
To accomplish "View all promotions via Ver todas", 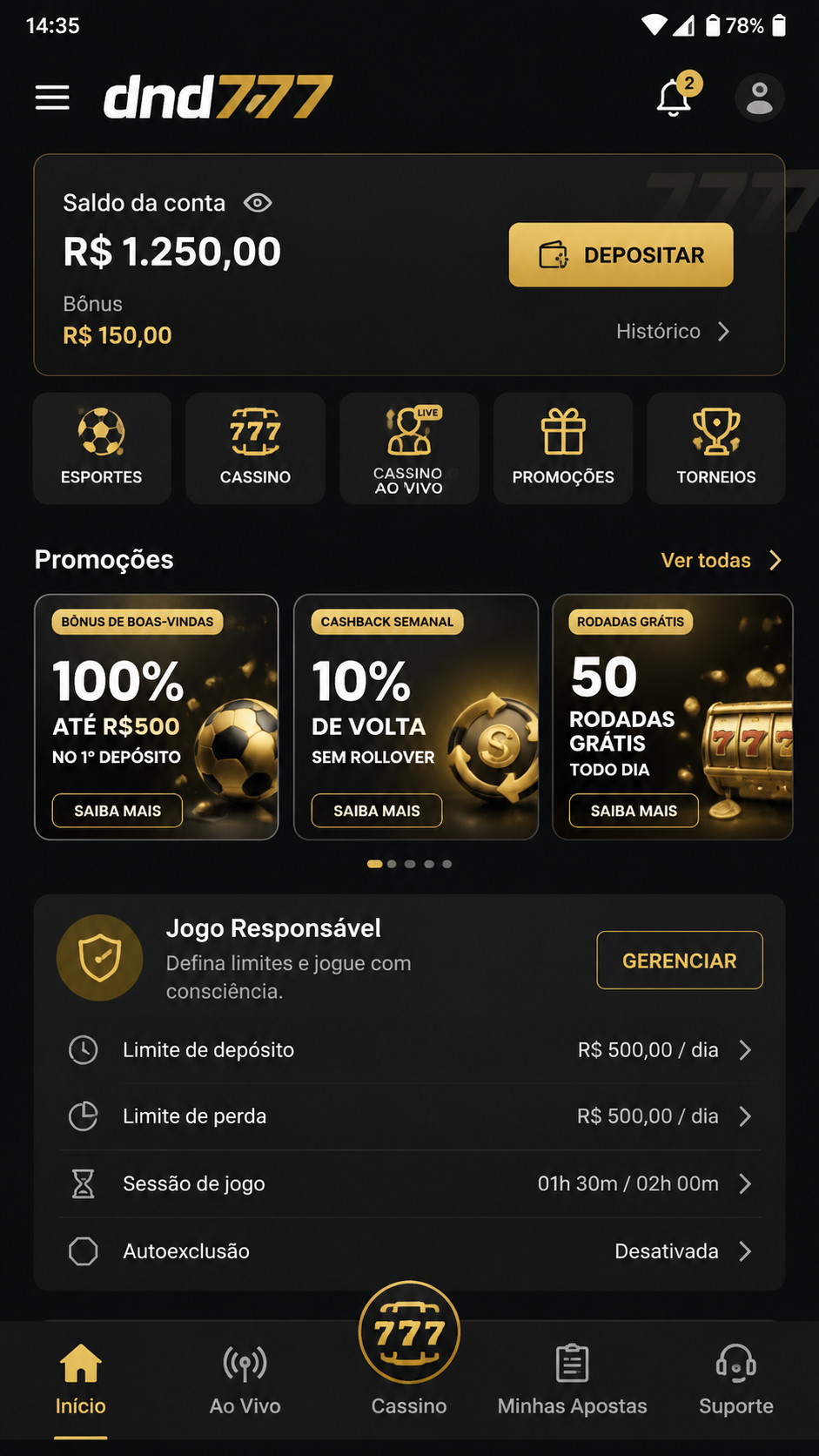I will [x=722, y=560].
